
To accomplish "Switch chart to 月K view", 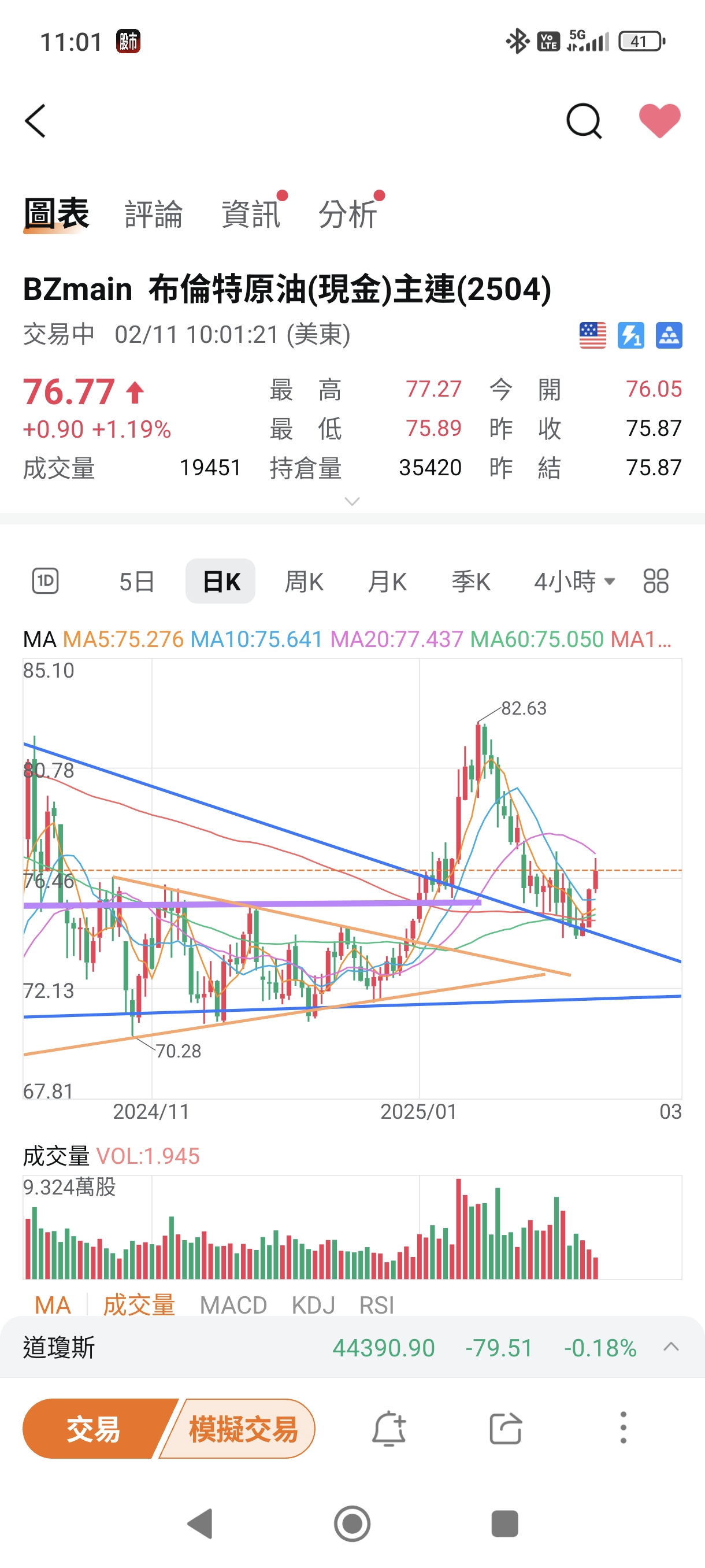I will coord(387,581).
